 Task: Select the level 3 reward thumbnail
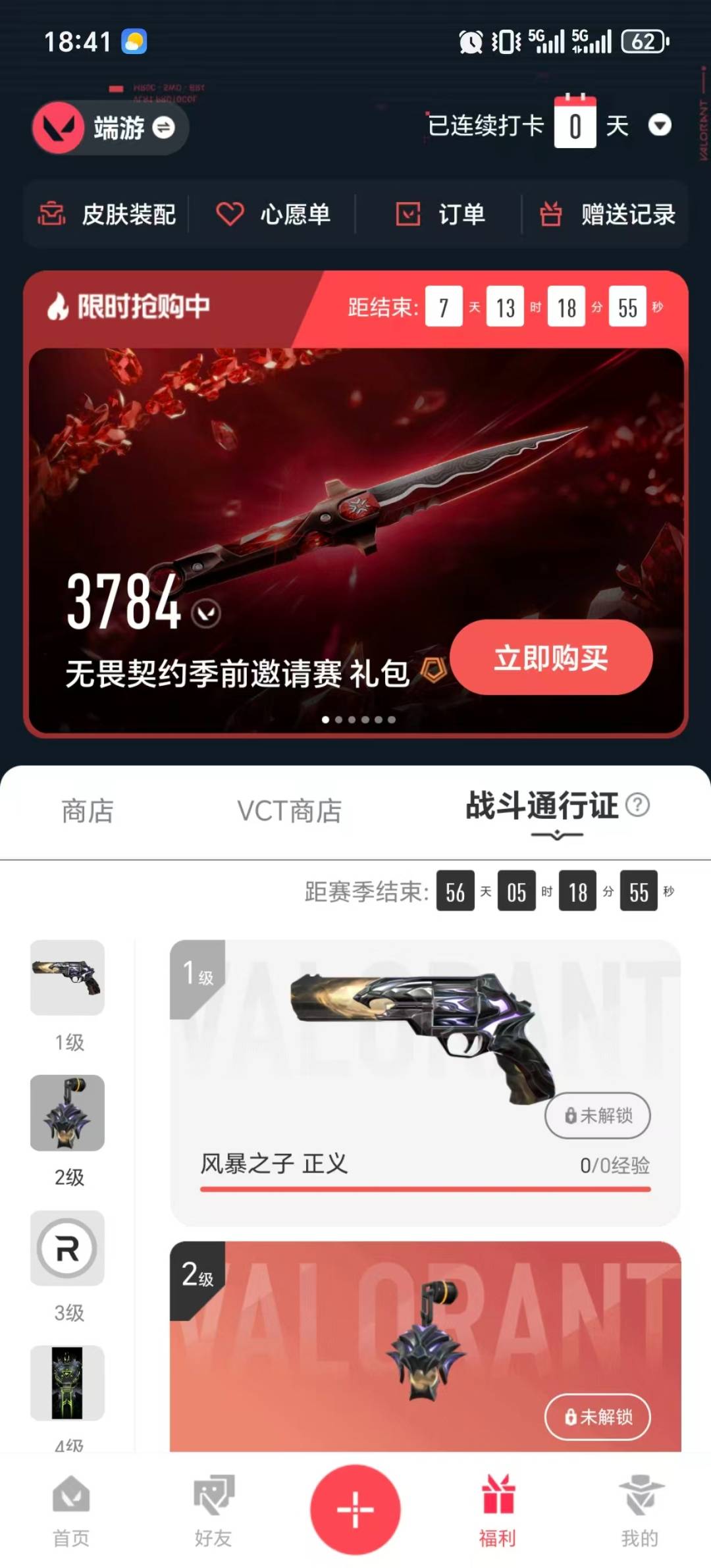tap(66, 1250)
